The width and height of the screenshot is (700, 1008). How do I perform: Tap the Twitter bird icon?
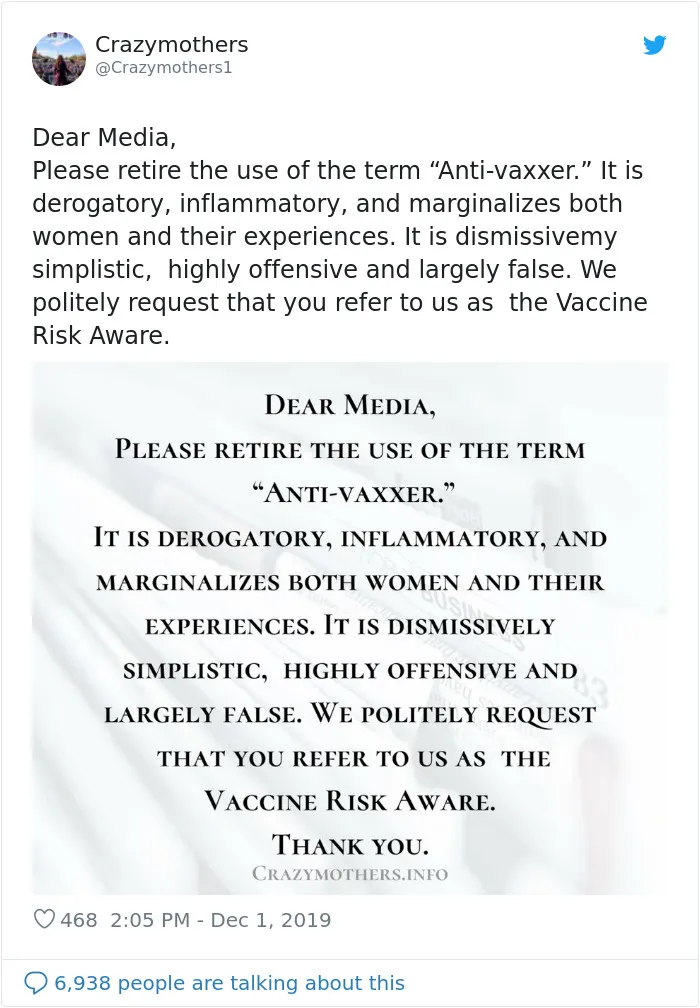coord(654,45)
